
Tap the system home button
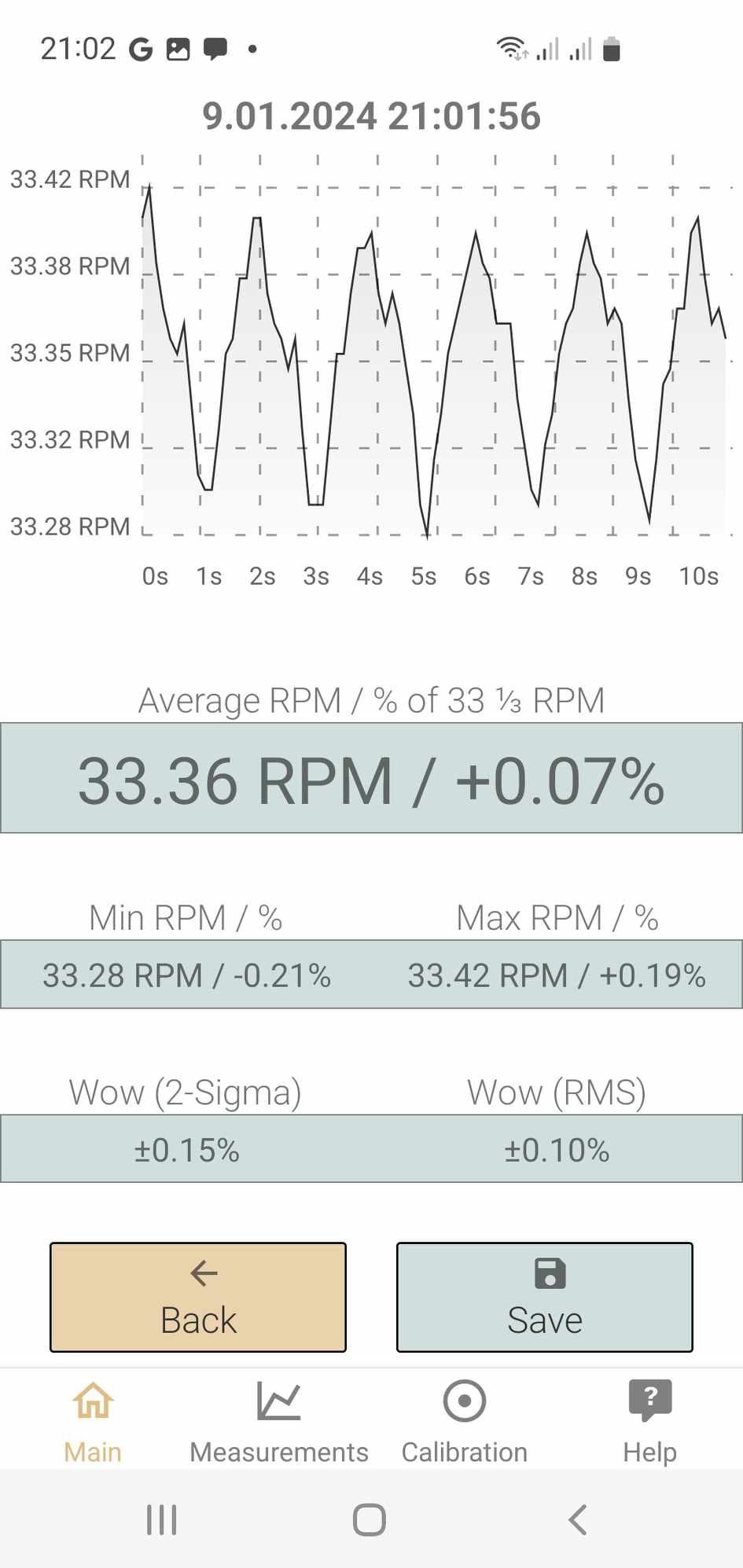click(x=370, y=1519)
